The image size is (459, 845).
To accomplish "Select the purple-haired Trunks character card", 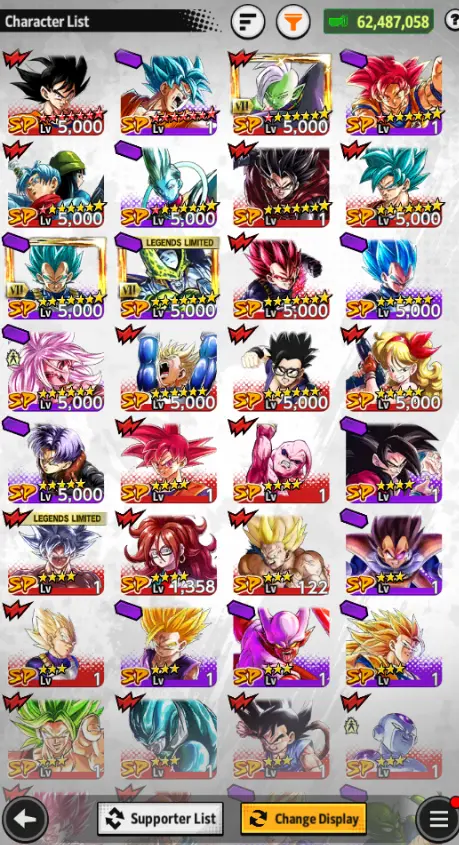I will tap(55, 461).
